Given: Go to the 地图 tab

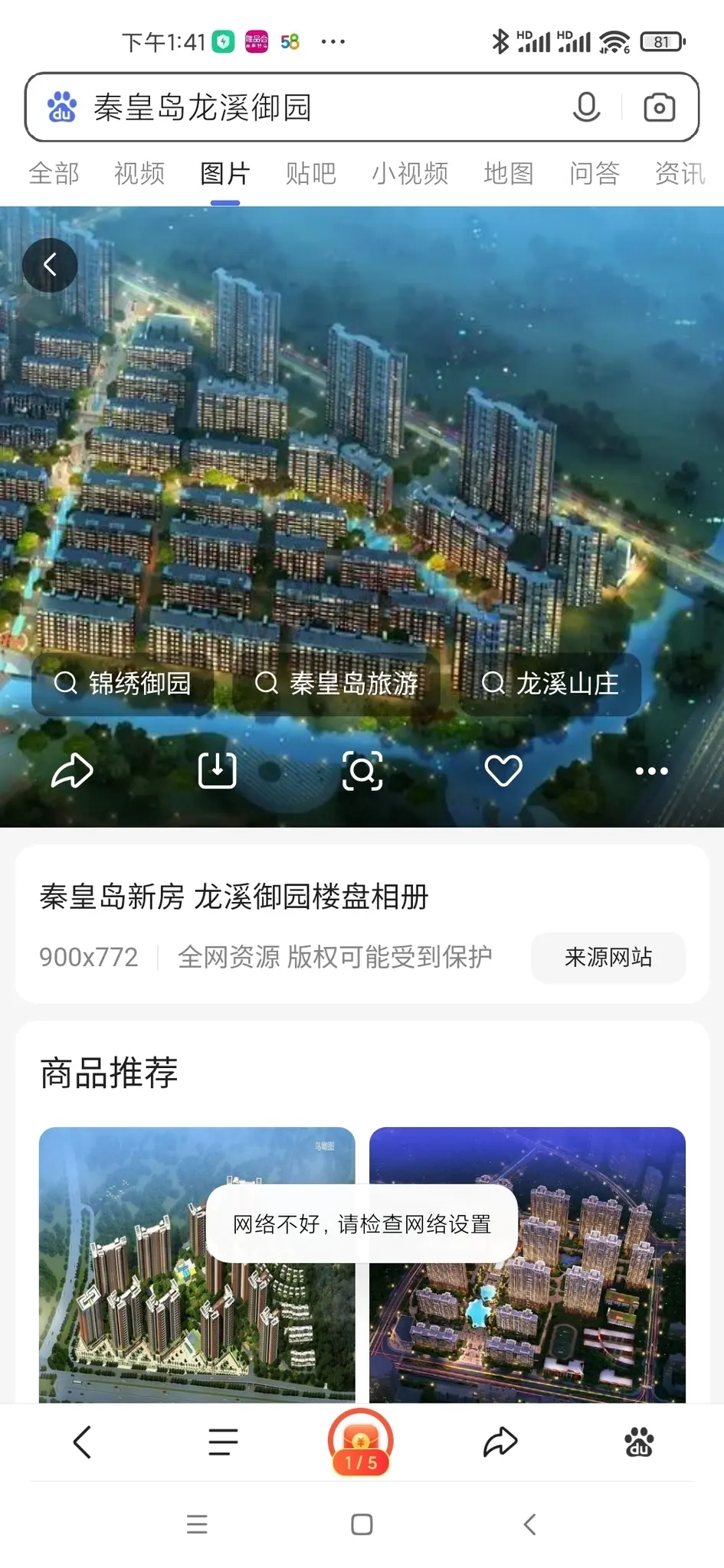Looking at the screenshot, I should [509, 175].
